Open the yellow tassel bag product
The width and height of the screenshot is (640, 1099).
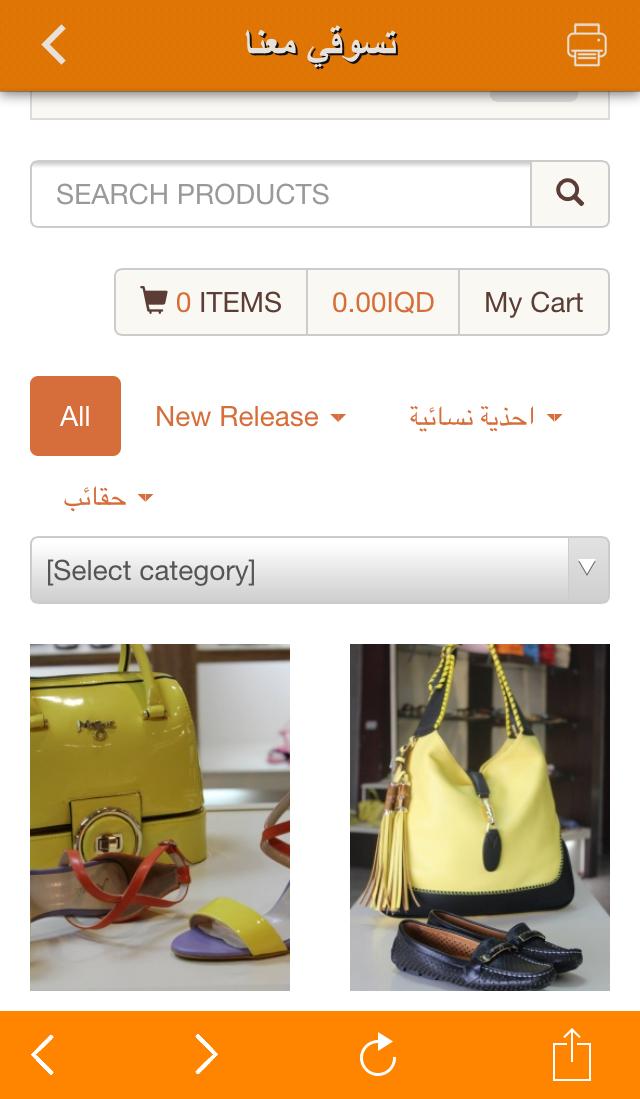480,817
